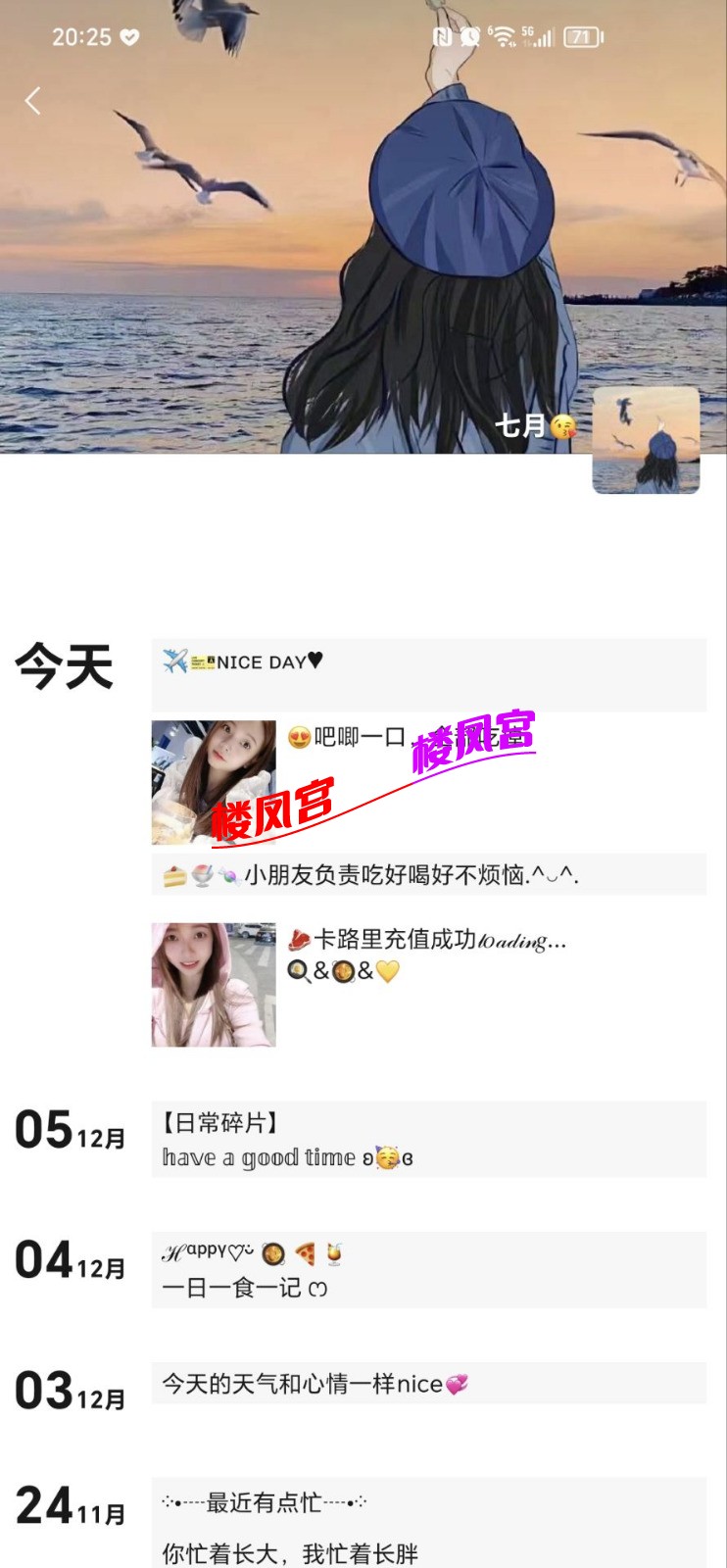Screen dimensions: 727x1568
Task: View the 今天的天气和心情一样nice post
Action: [x=428, y=1383]
